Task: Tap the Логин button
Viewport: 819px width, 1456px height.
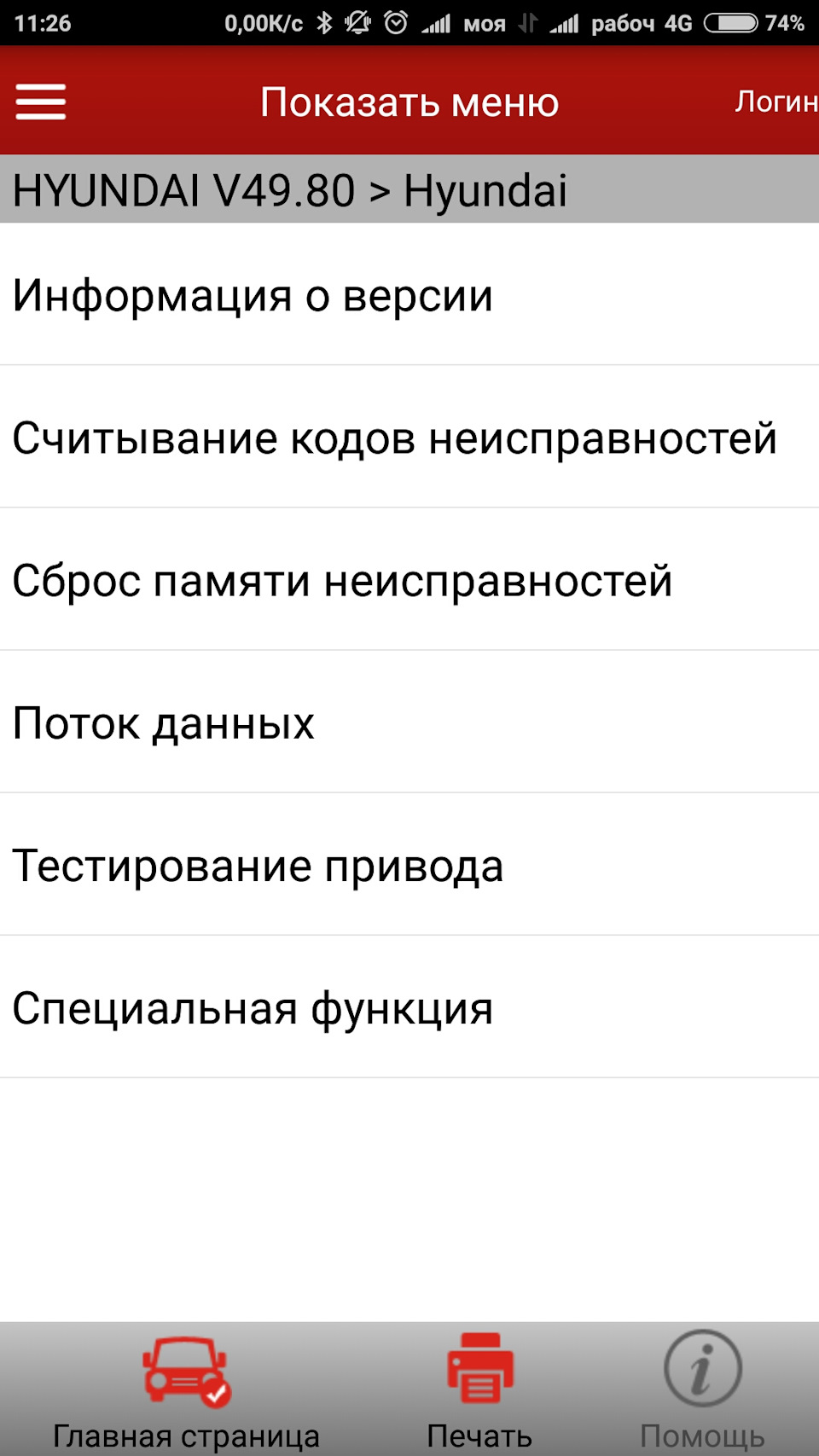Action: [x=775, y=102]
